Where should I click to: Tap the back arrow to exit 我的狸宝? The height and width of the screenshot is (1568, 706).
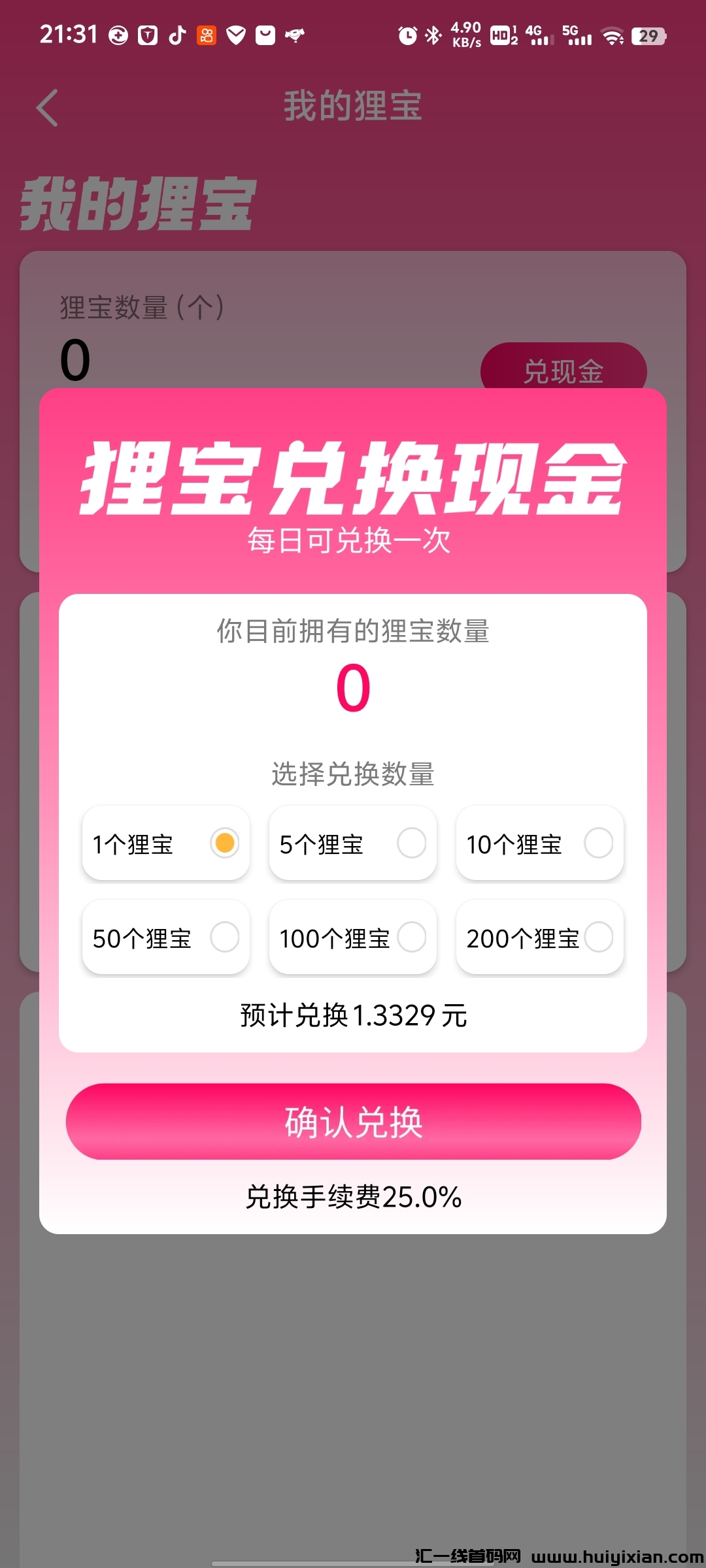tap(46, 106)
